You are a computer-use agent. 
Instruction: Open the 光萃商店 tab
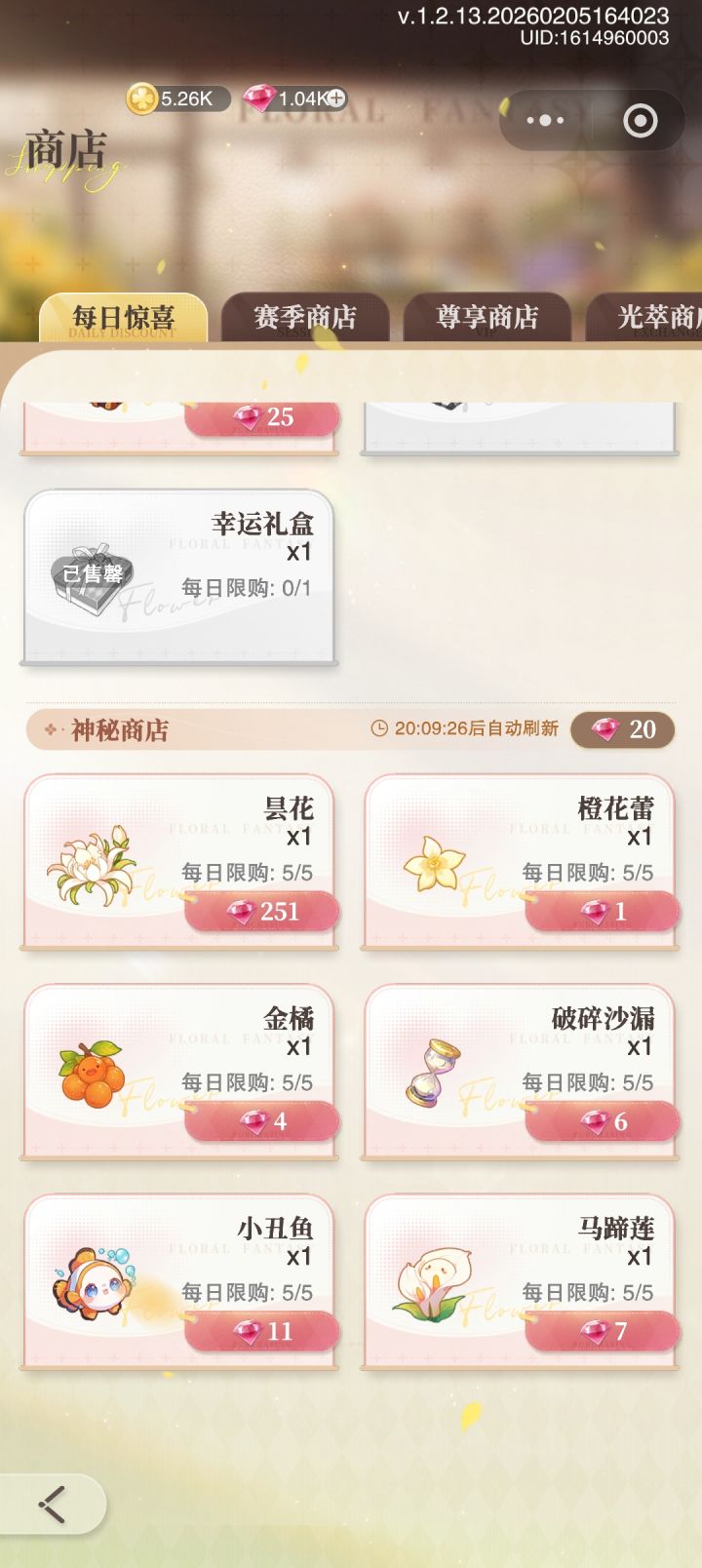tap(665, 316)
